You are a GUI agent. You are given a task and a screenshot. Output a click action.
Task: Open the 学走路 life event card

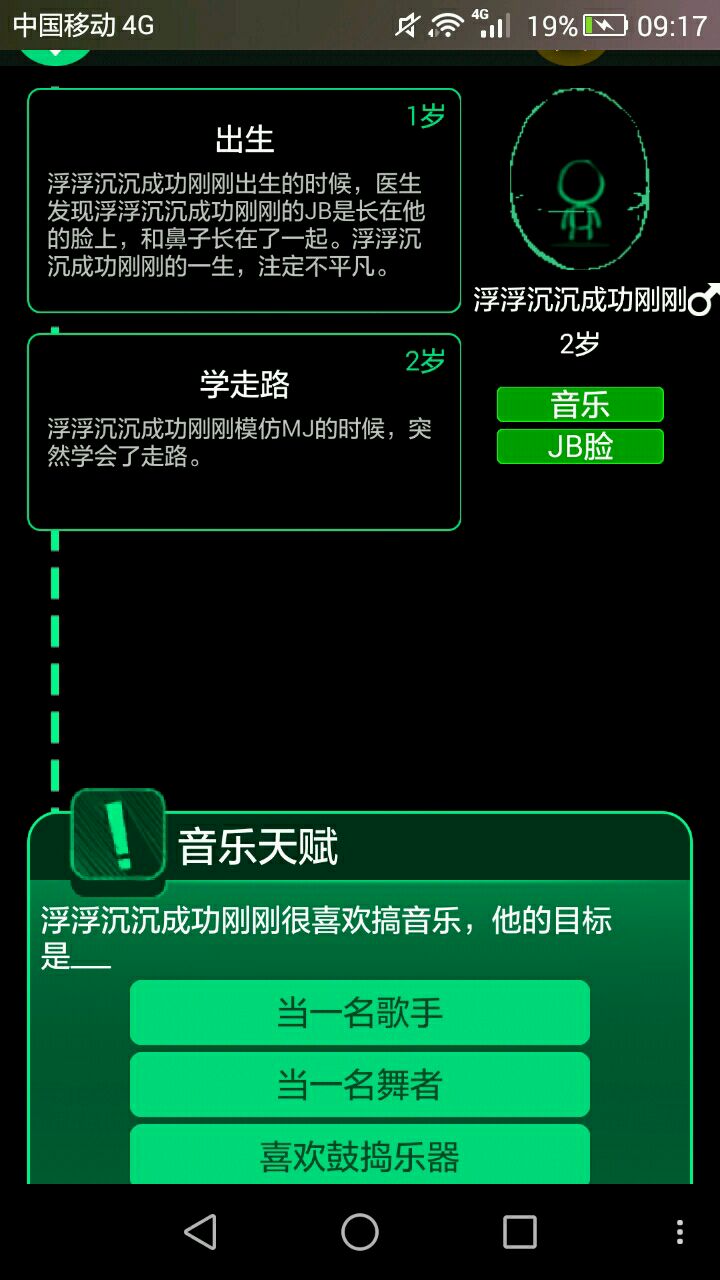[x=244, y=431]
